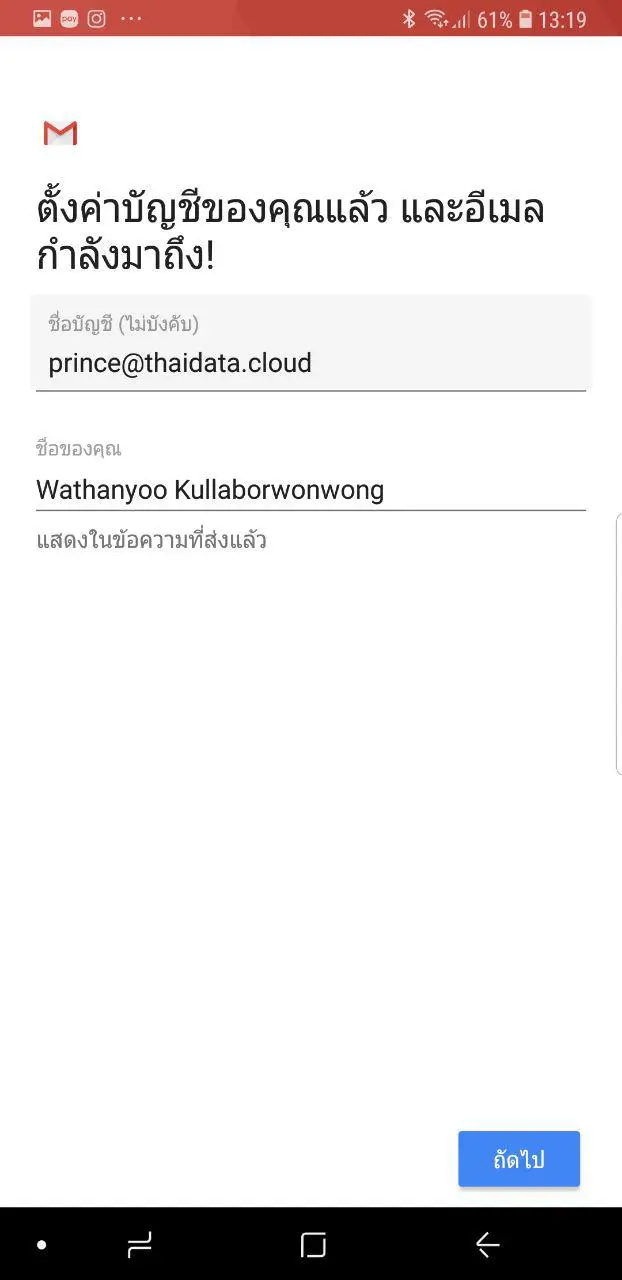Edit the account name field prince@thaidata.cloud
622x1280 pixels.
(311, 344)
